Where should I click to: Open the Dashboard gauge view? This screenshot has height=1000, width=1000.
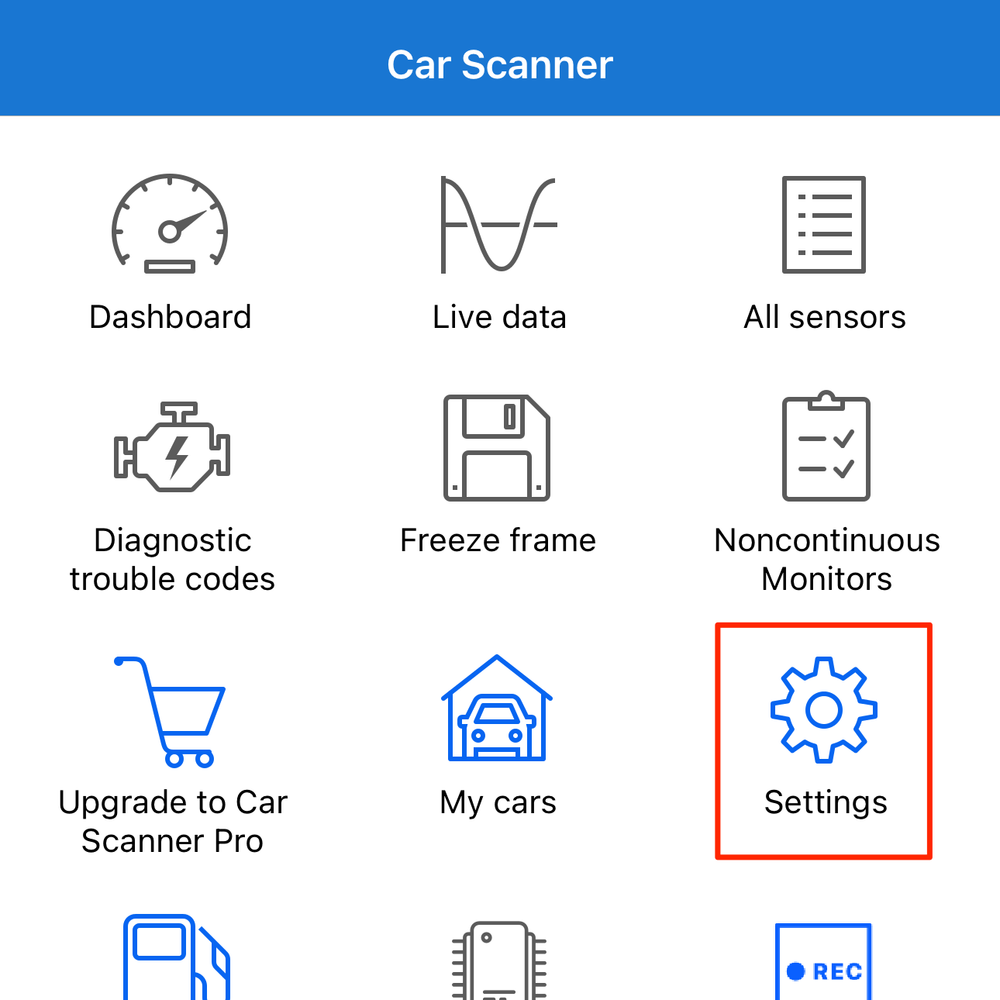coord(170,252)
